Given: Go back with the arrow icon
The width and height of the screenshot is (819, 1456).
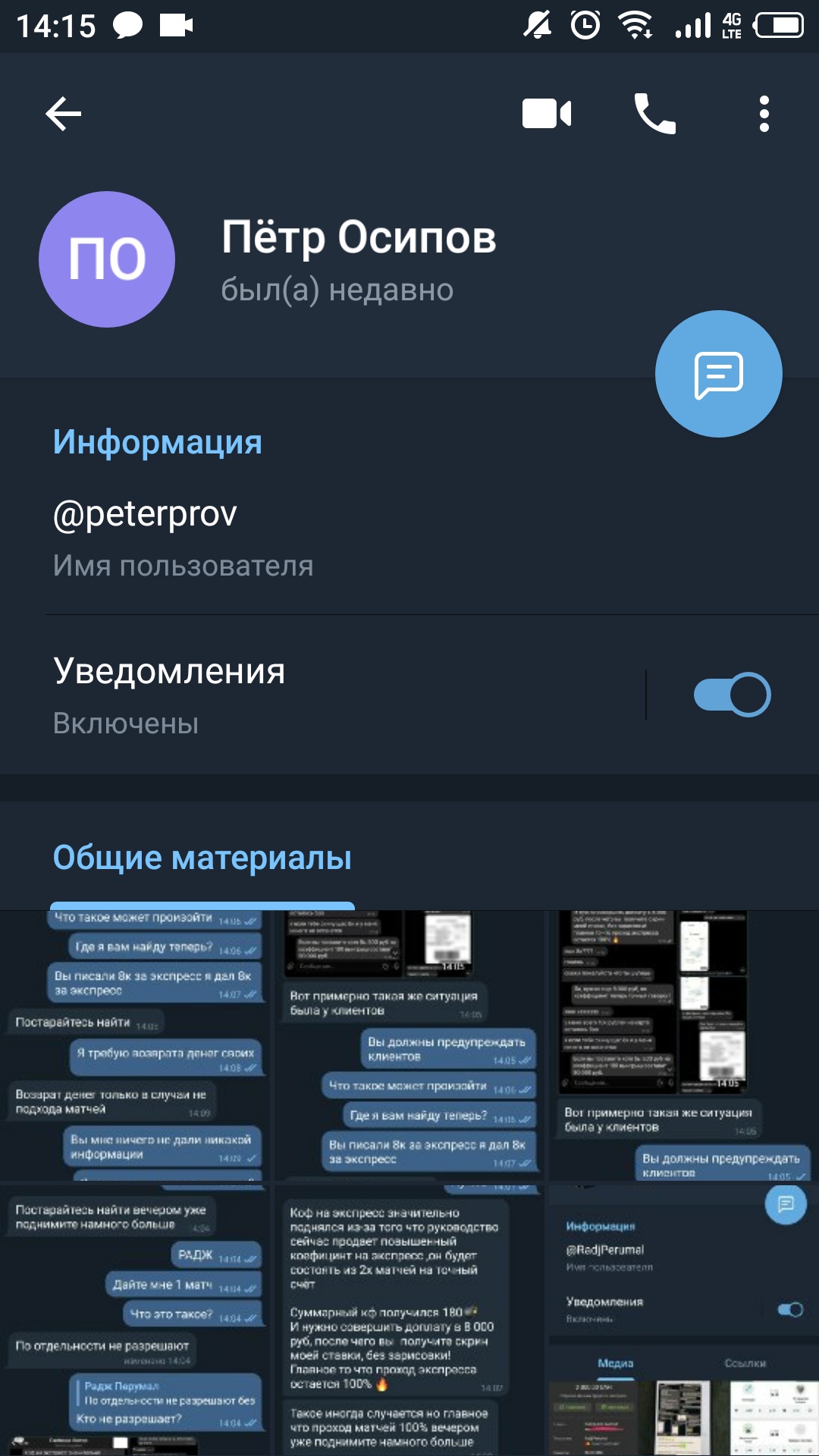Looking at the screenshot, I should pyautogui.click(x=64, y=115).
